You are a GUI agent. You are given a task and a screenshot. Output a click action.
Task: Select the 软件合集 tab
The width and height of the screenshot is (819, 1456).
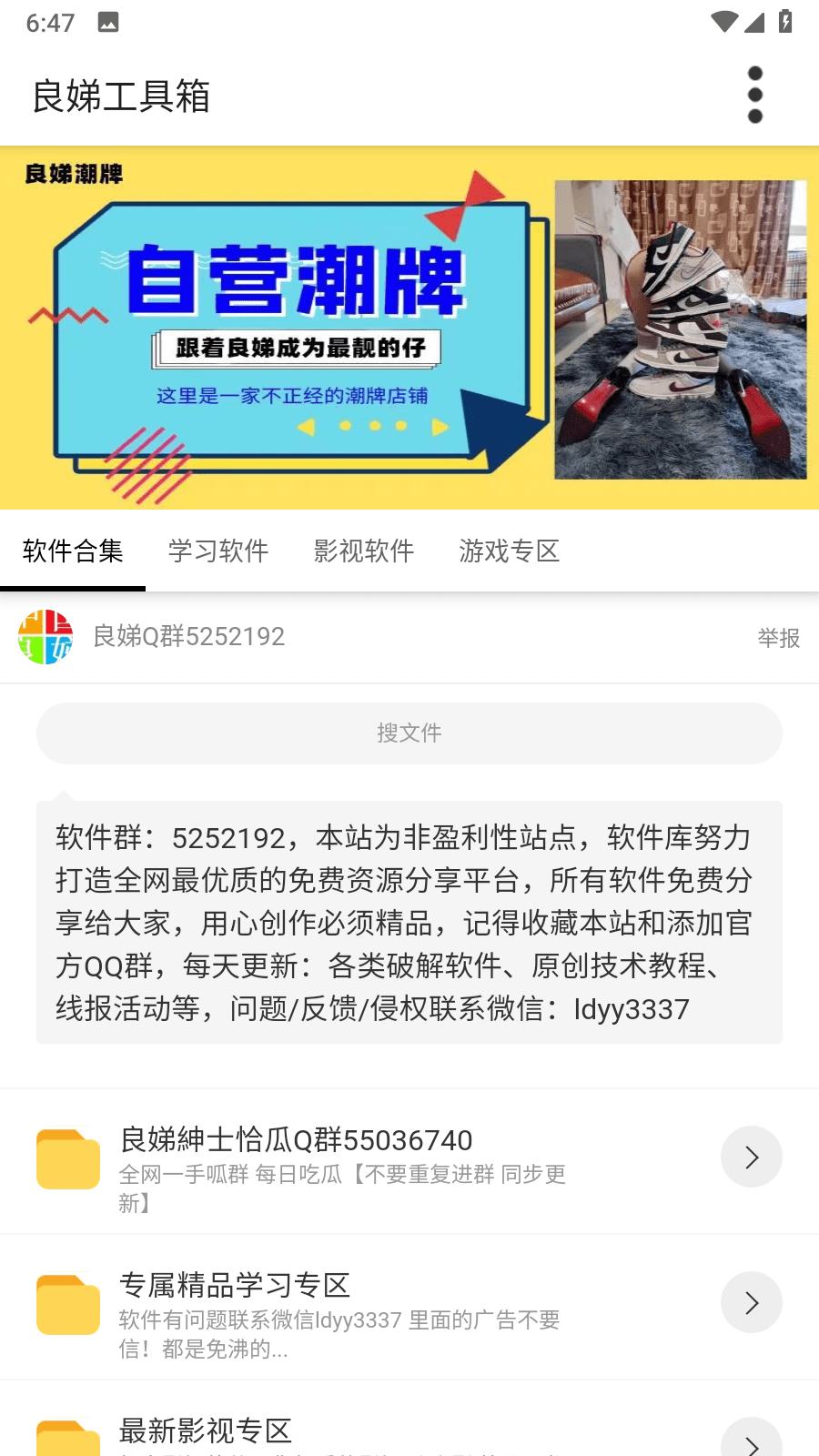[x=73, y=551]
